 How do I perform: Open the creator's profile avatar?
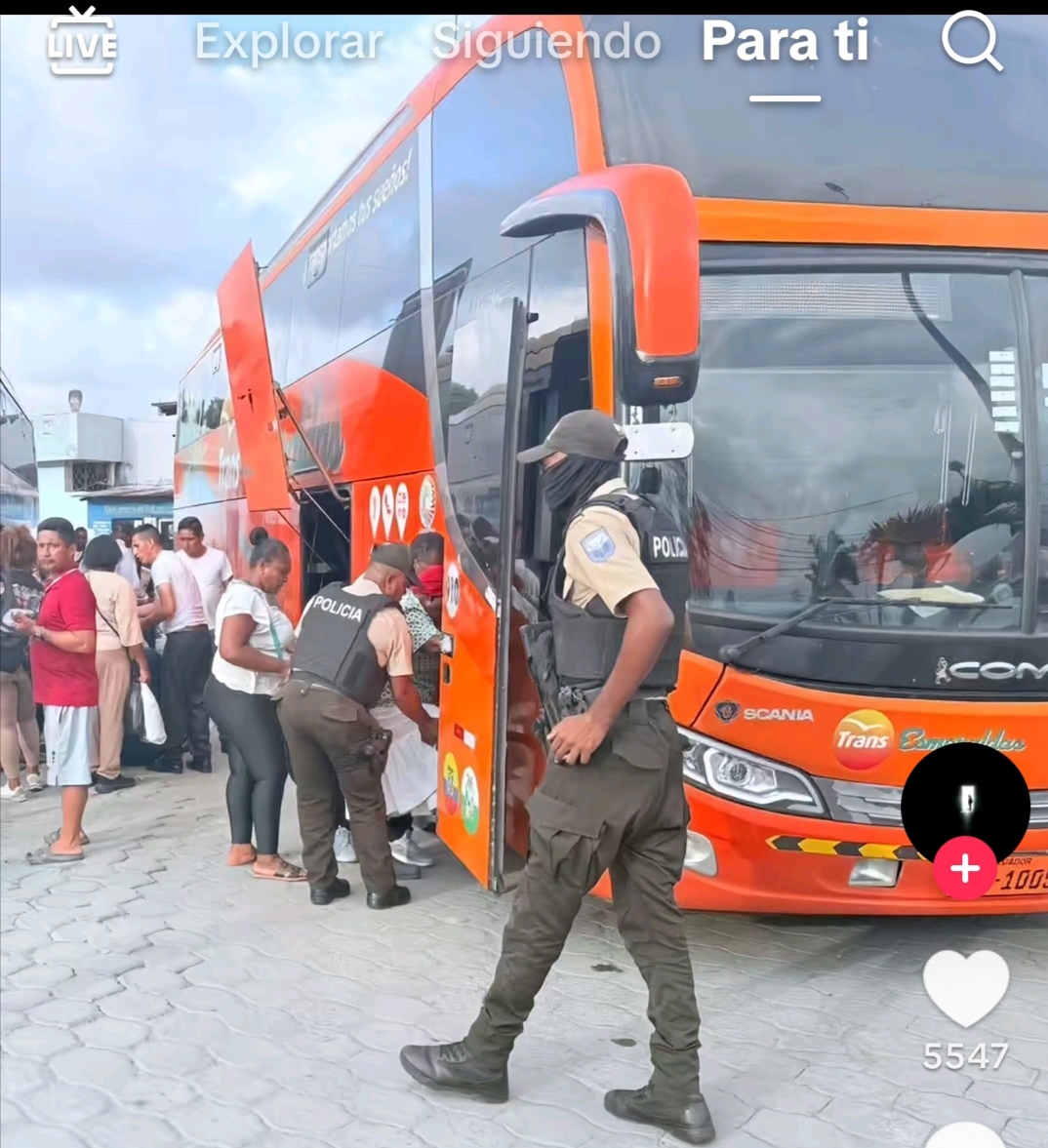(964, 802)
